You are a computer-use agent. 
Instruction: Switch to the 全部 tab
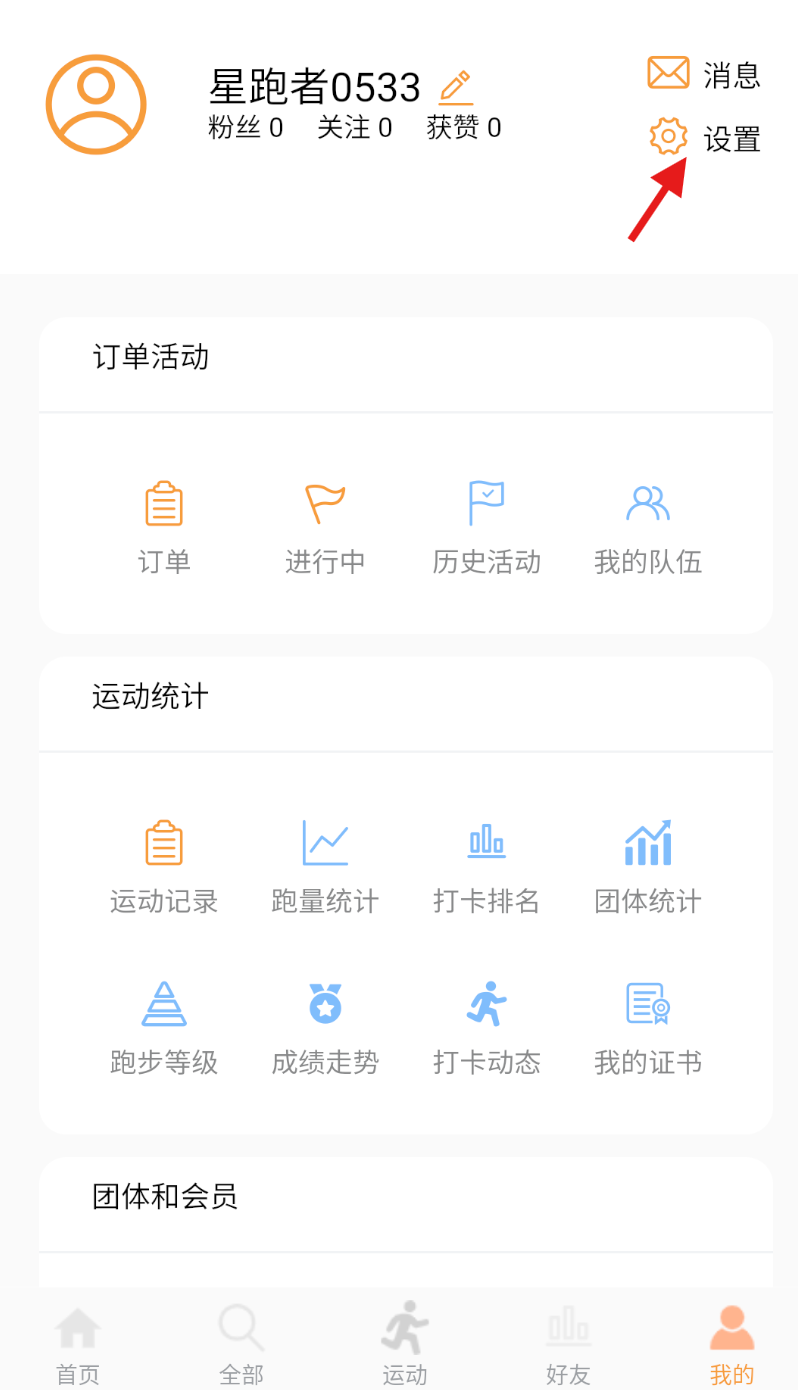click(x=241, y=1344)
